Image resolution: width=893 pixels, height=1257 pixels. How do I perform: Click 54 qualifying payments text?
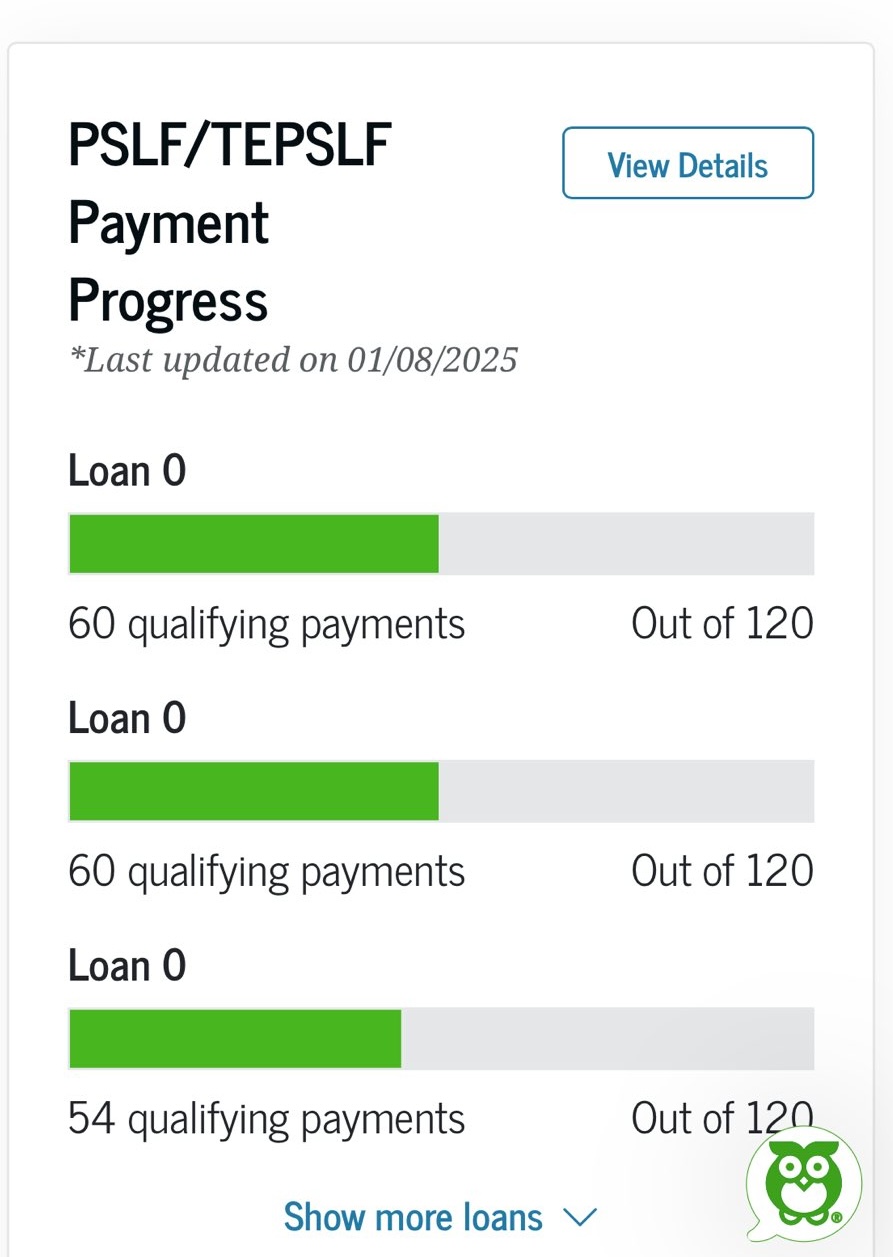[x=266, y=1118]
